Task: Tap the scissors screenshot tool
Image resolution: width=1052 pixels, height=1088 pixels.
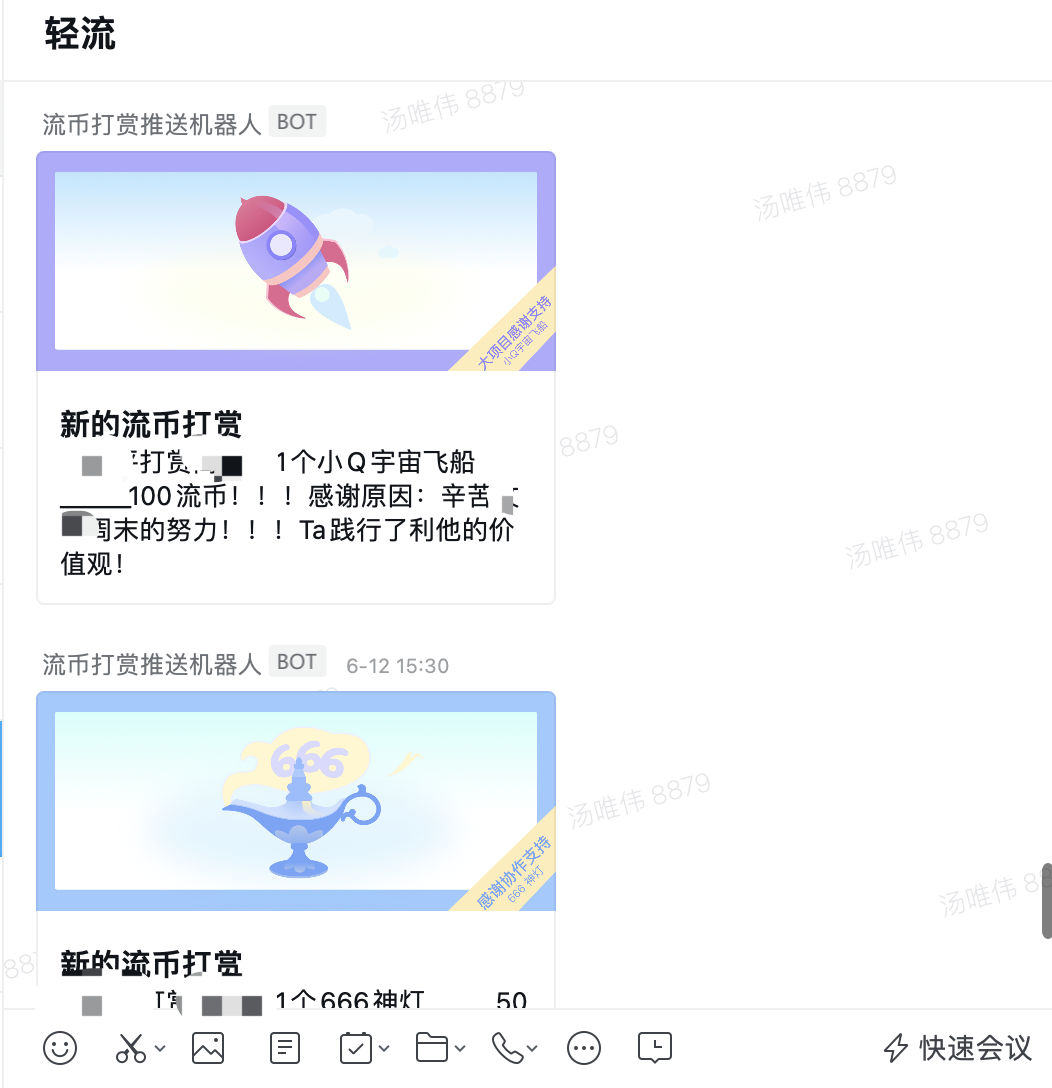Action: click(x=130, y=1048)
